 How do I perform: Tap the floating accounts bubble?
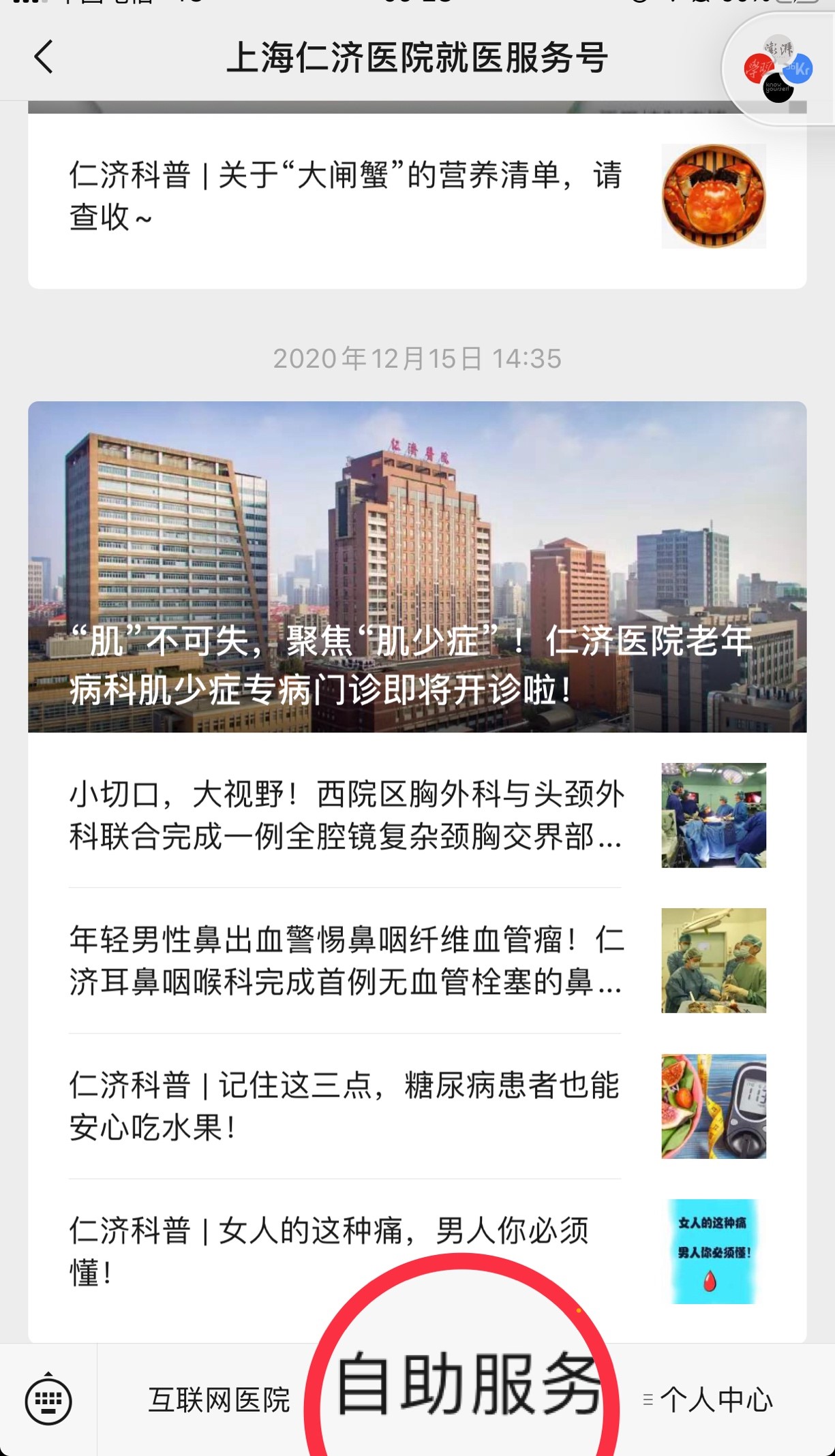point(778,69)
